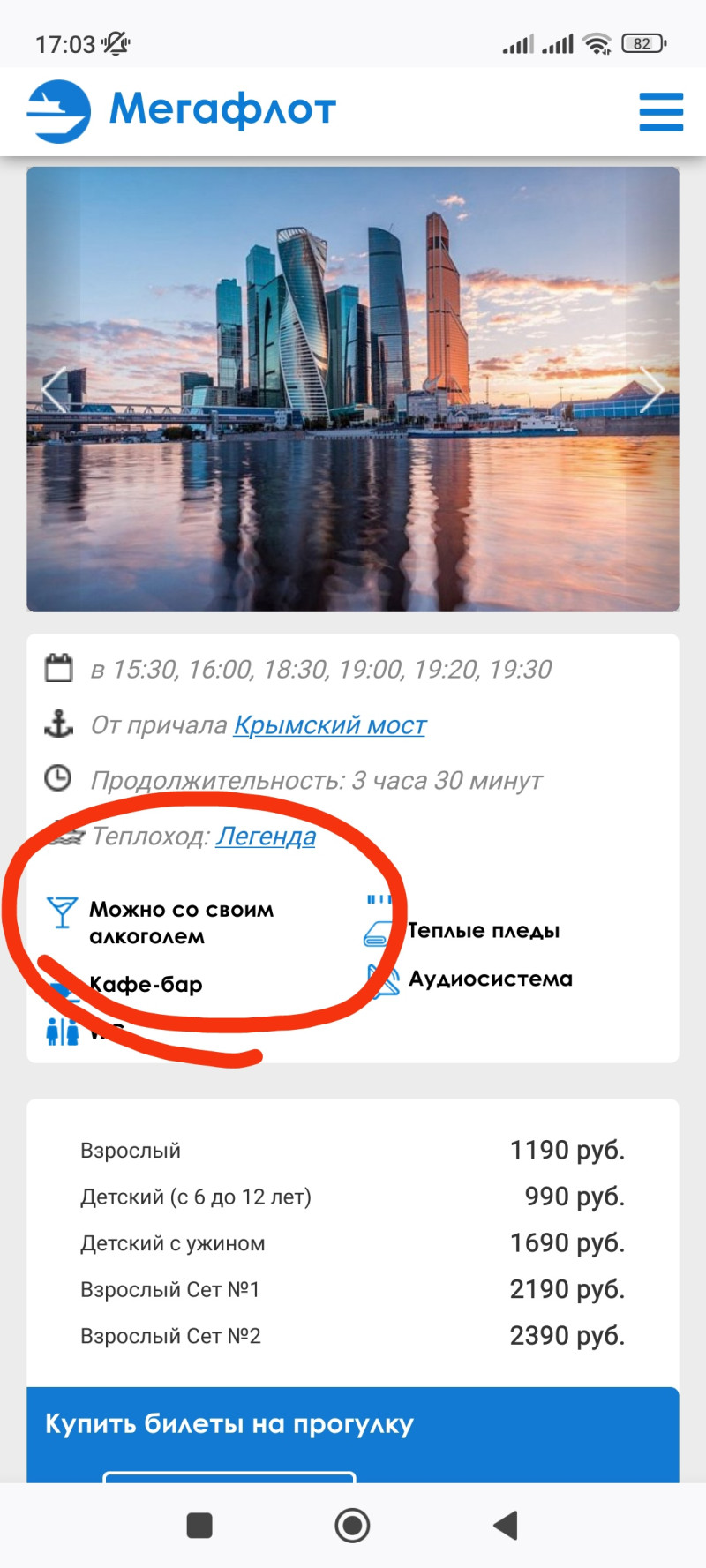Screen dimensions: 706x1568
Task: Show the previous gallery photo
Action: [55, 389]
